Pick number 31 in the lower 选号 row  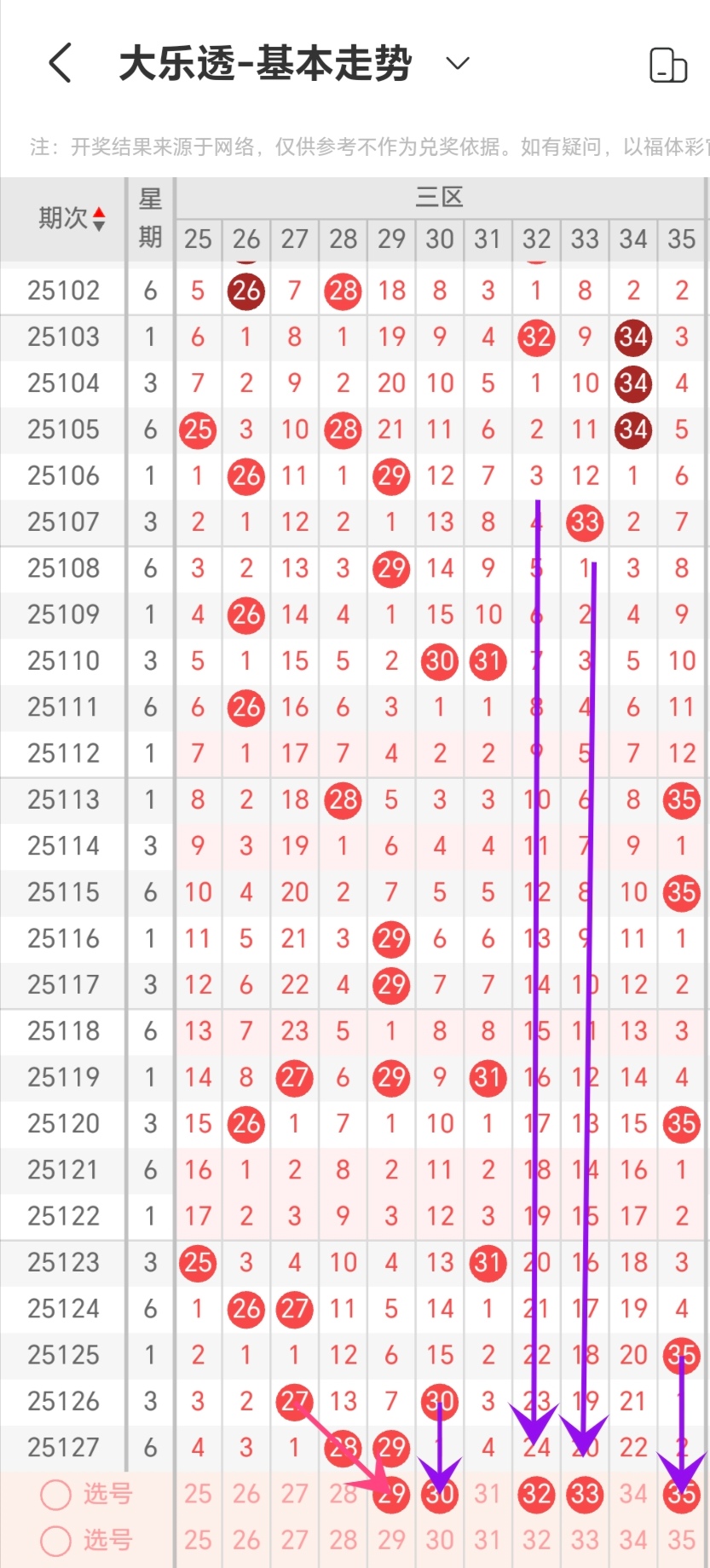click(x=488, y=1540)
